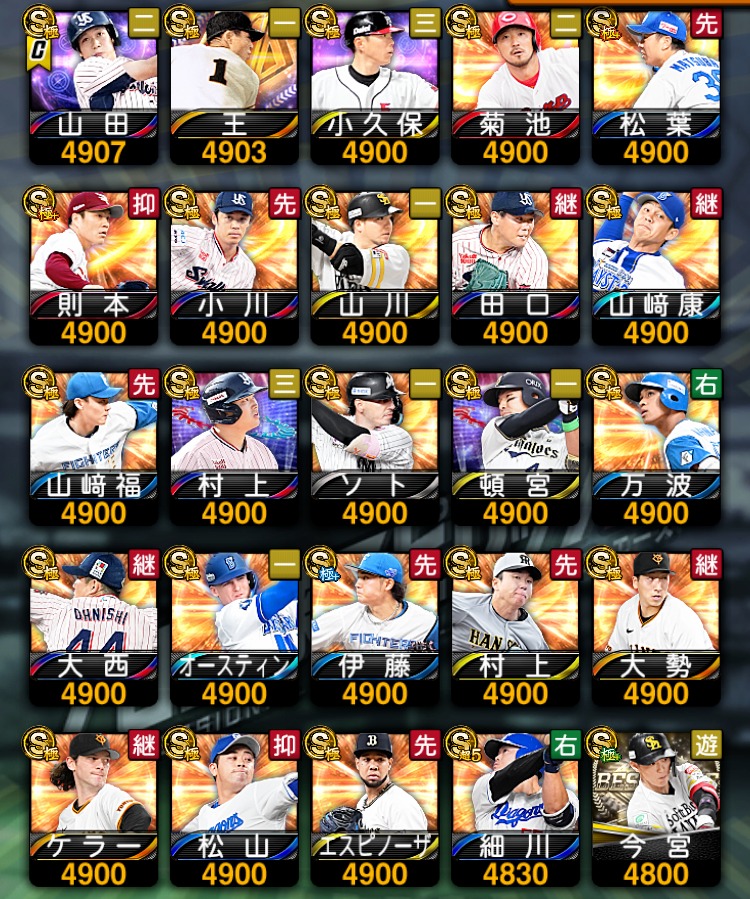Screen dimensions: 750x899
Task: Open the 山﨑康 reliever card
Action: [656, 267]
